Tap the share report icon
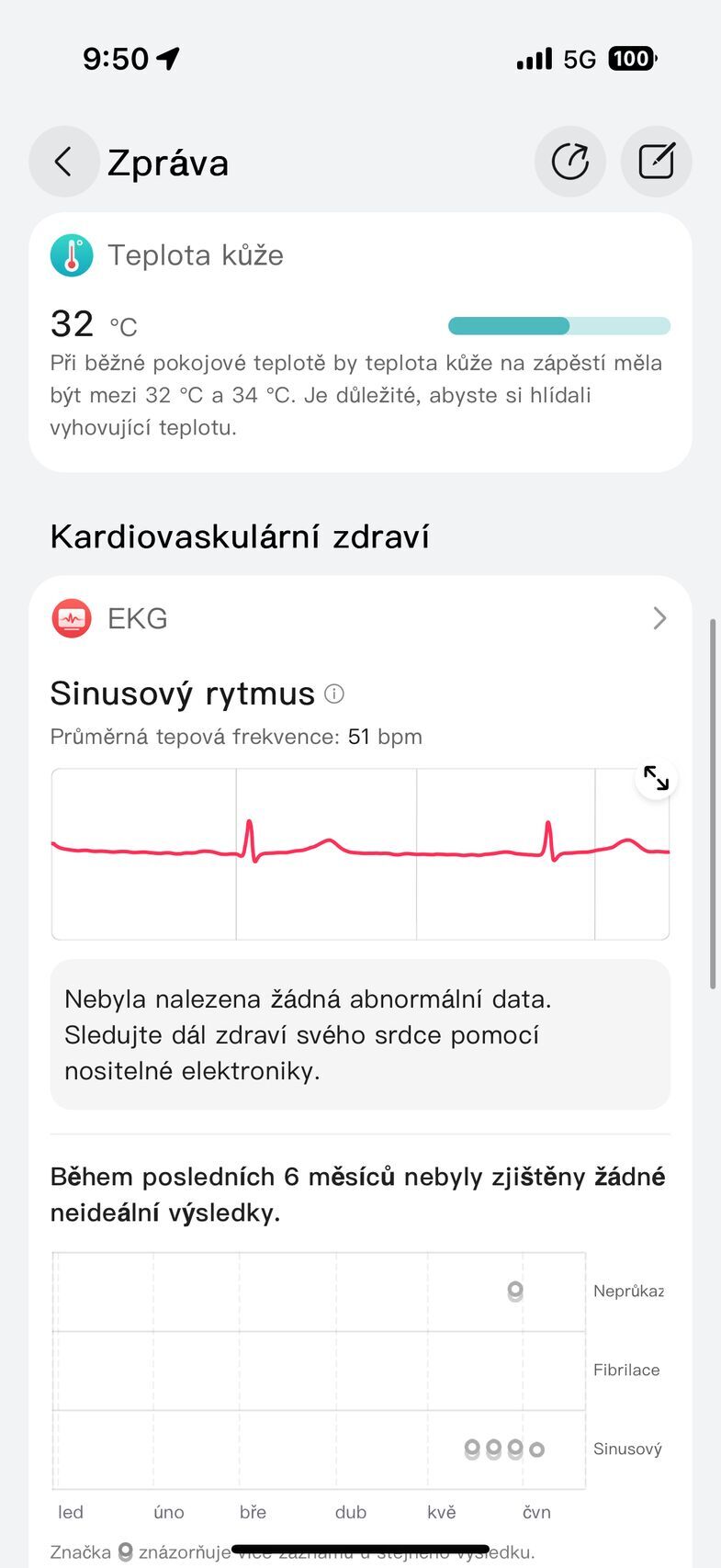This screenshot has height=1568, width=721. tap(569, 162)
